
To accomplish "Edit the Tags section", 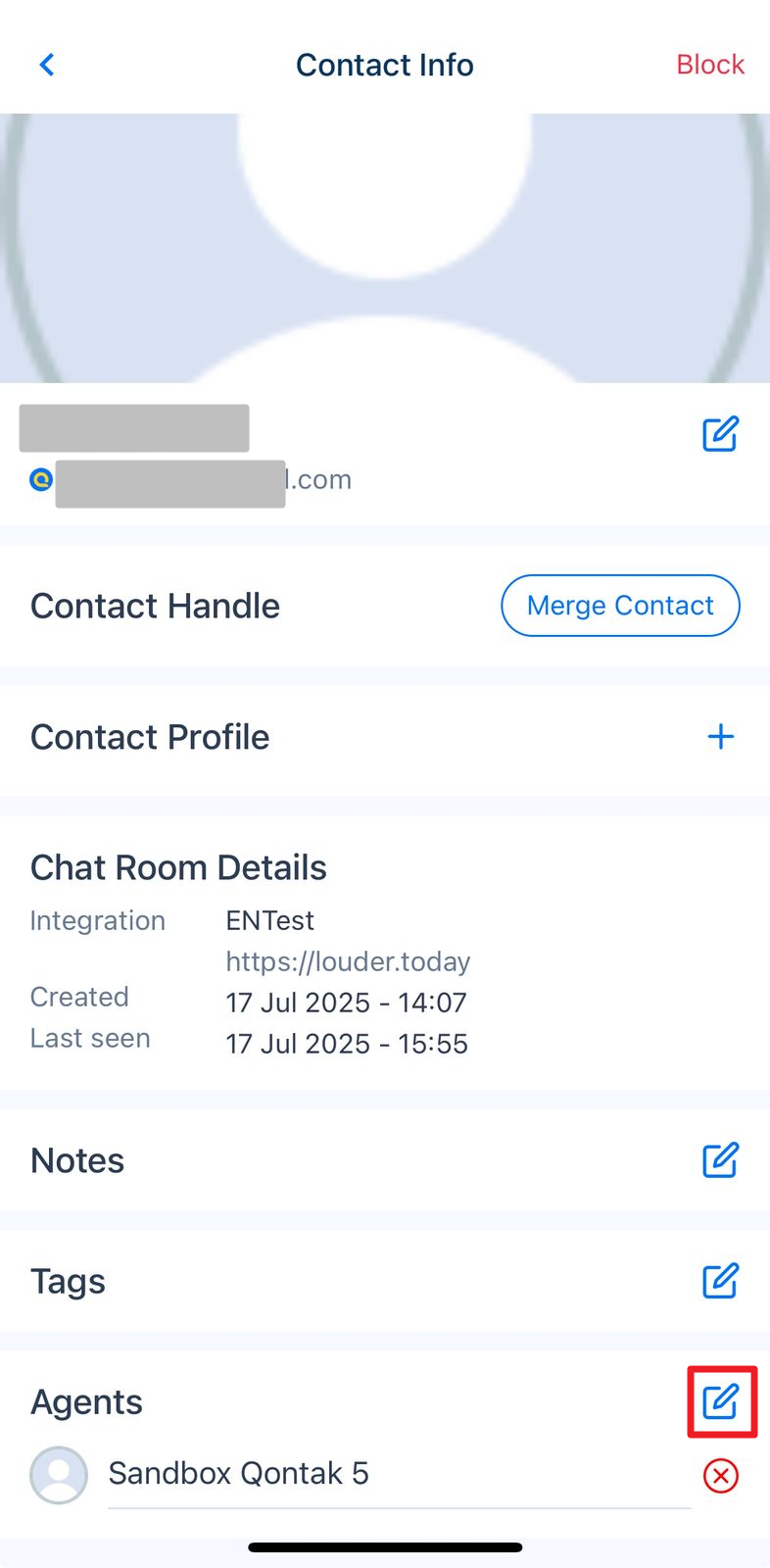I will (720, 1281).
